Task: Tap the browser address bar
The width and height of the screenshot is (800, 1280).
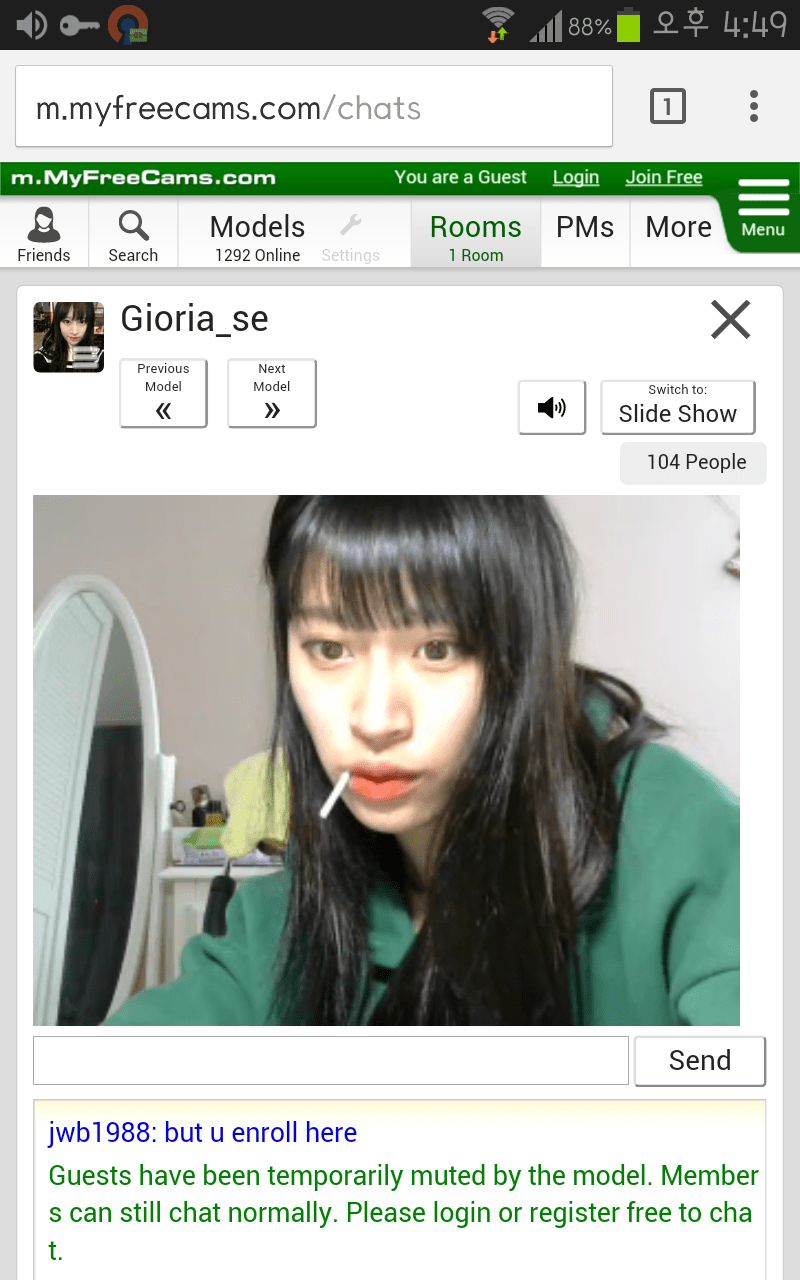Action: tap(313, 107)
